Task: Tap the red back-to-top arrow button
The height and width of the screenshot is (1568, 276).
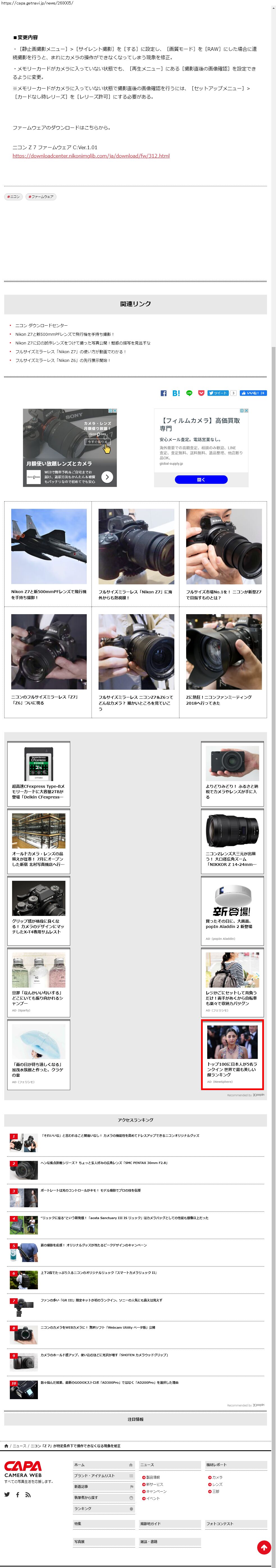Action: coord(263,1547)
